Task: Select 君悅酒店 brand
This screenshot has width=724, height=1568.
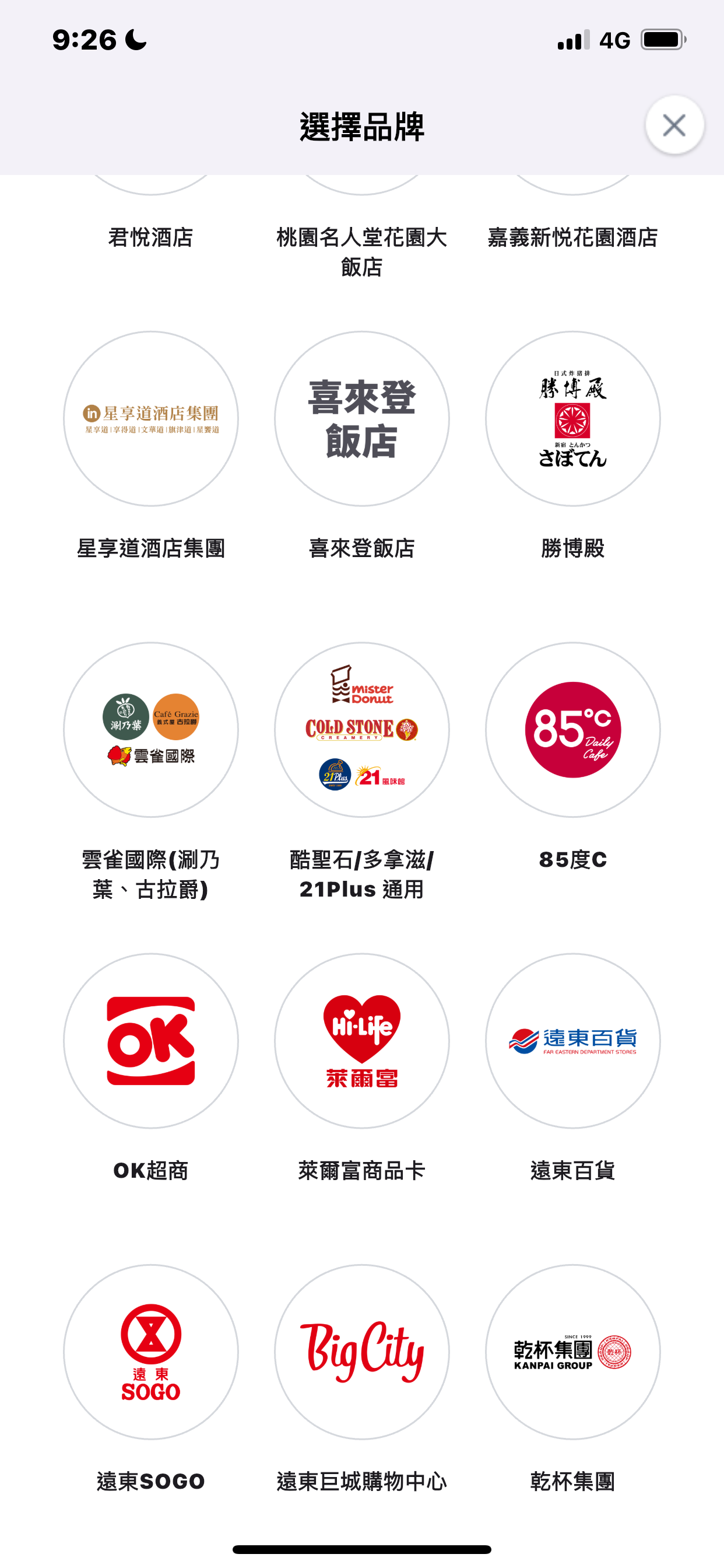Action: pyautogui.click(x=151, y=236)
